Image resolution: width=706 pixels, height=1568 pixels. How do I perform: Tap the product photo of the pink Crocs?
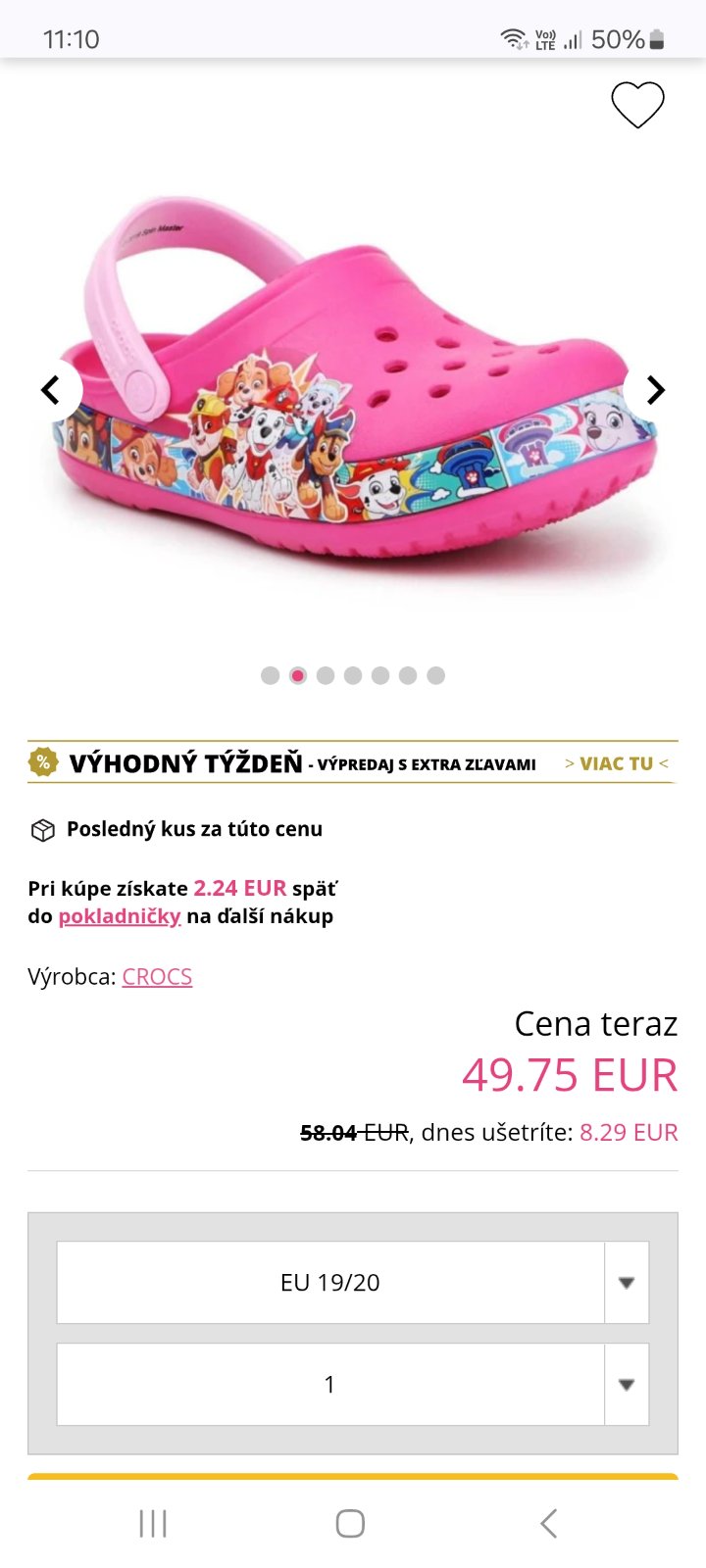pyautogui.click(x=353, y=392)
